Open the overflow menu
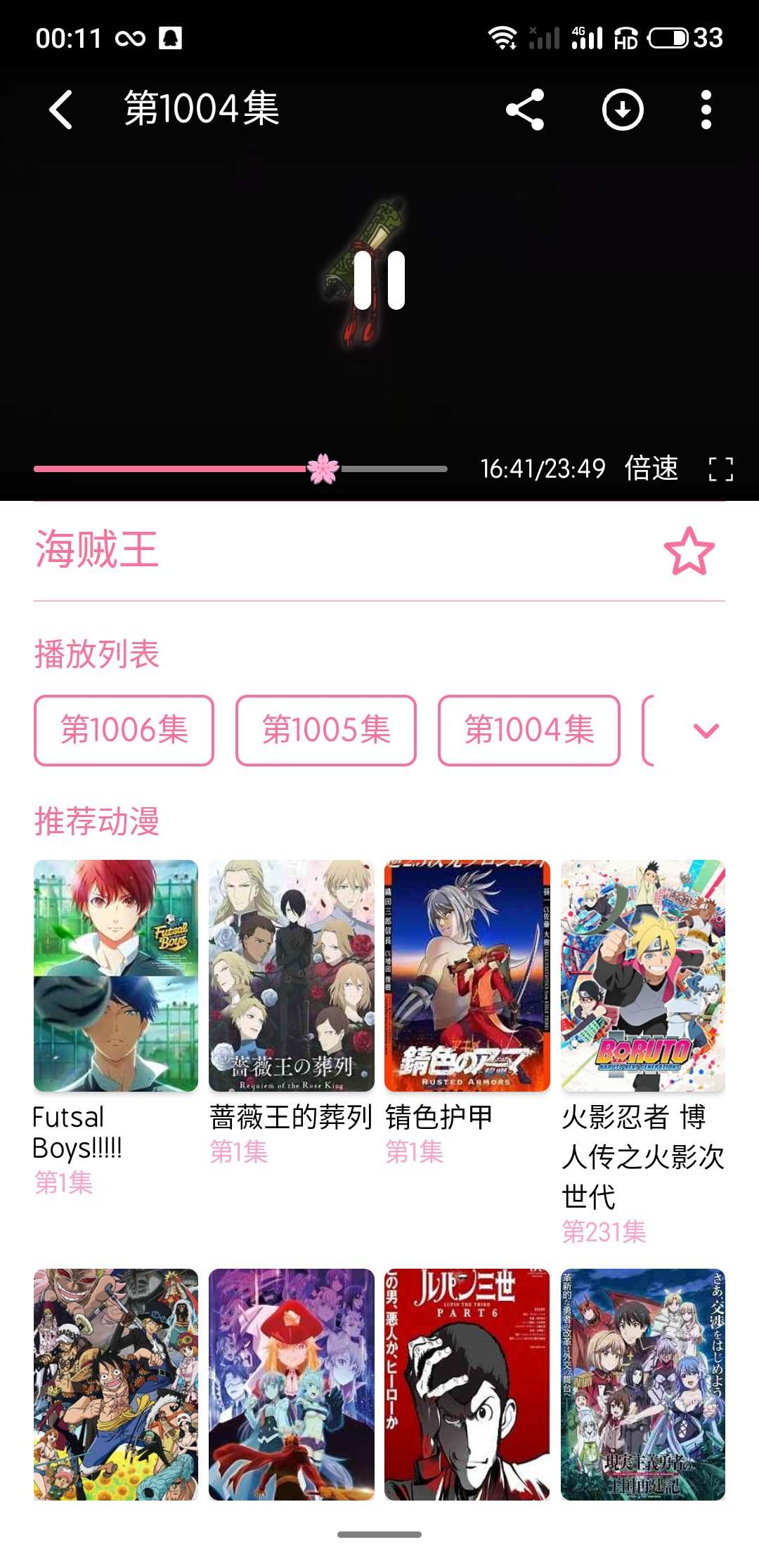This screenshot has height=1568, width=759. coord(706,110)
